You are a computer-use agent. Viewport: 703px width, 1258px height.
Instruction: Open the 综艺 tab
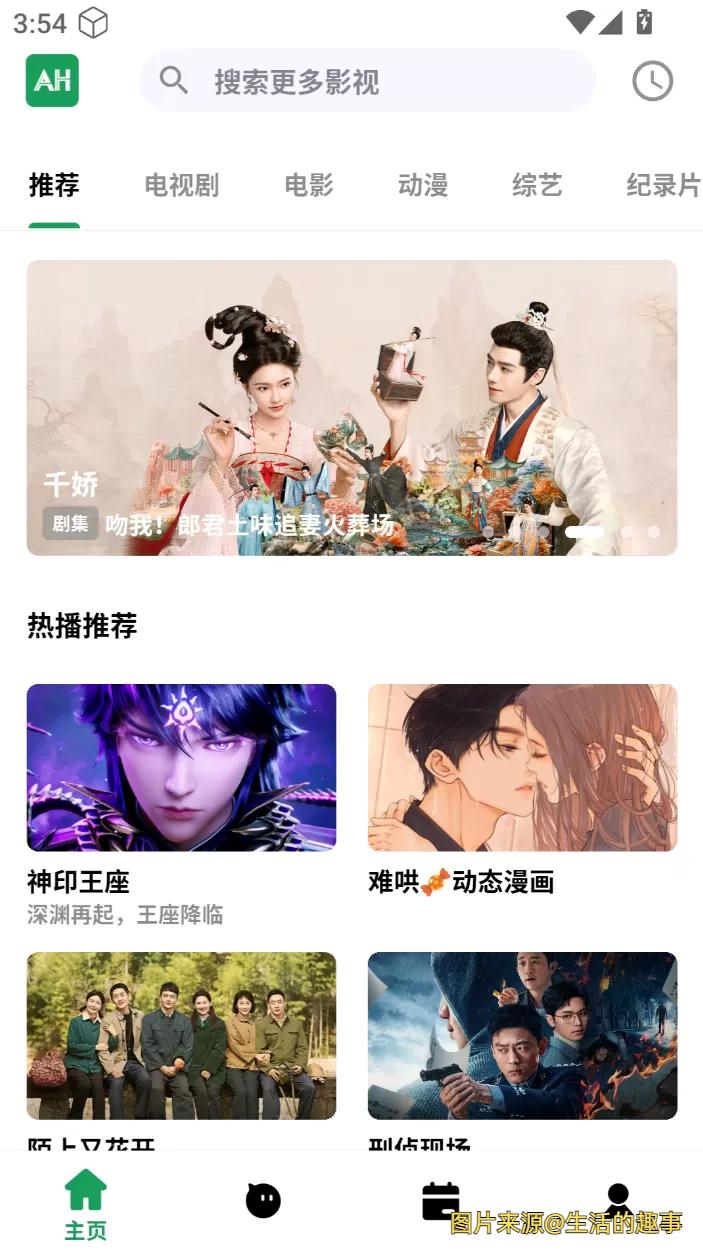[537, 185]
